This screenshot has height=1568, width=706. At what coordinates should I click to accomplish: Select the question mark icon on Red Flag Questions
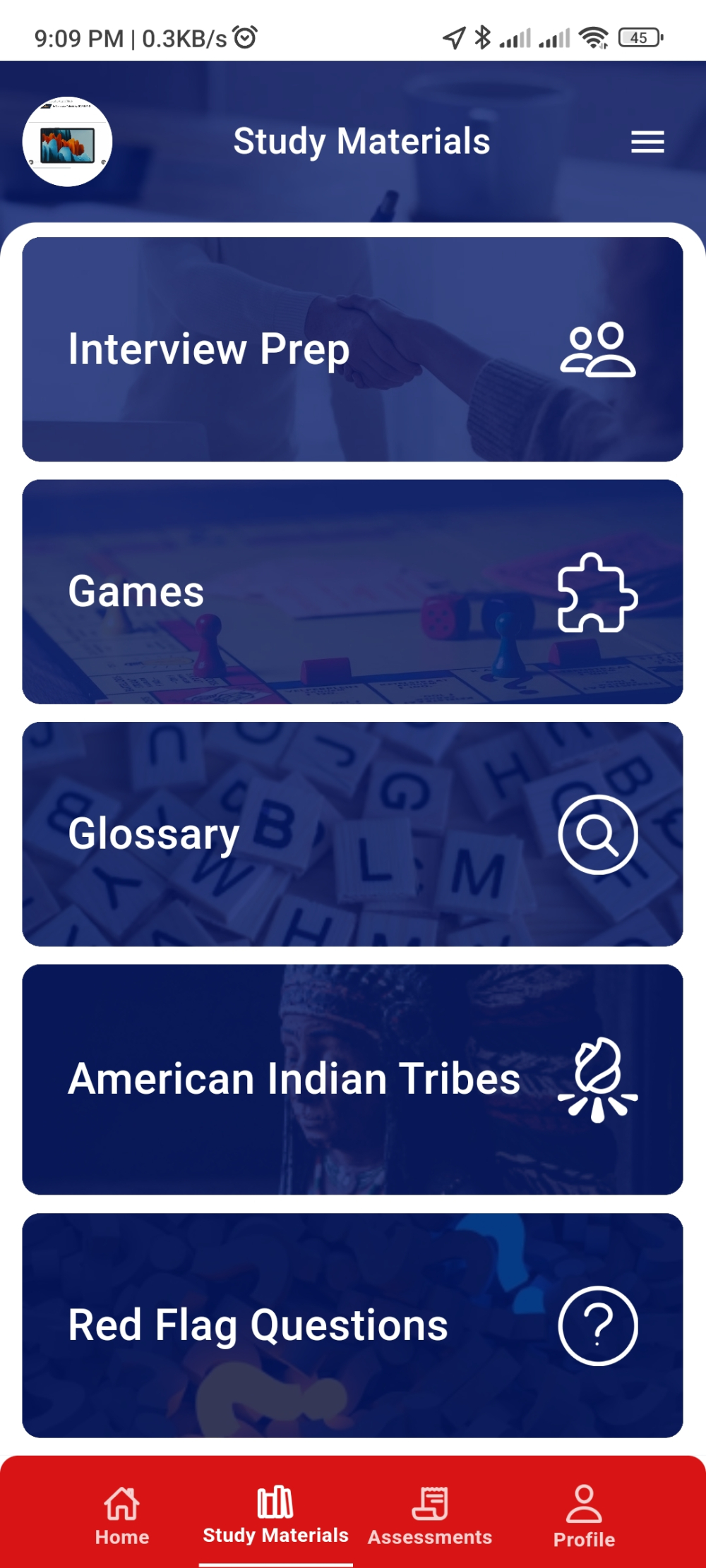tap(598, 1325)
